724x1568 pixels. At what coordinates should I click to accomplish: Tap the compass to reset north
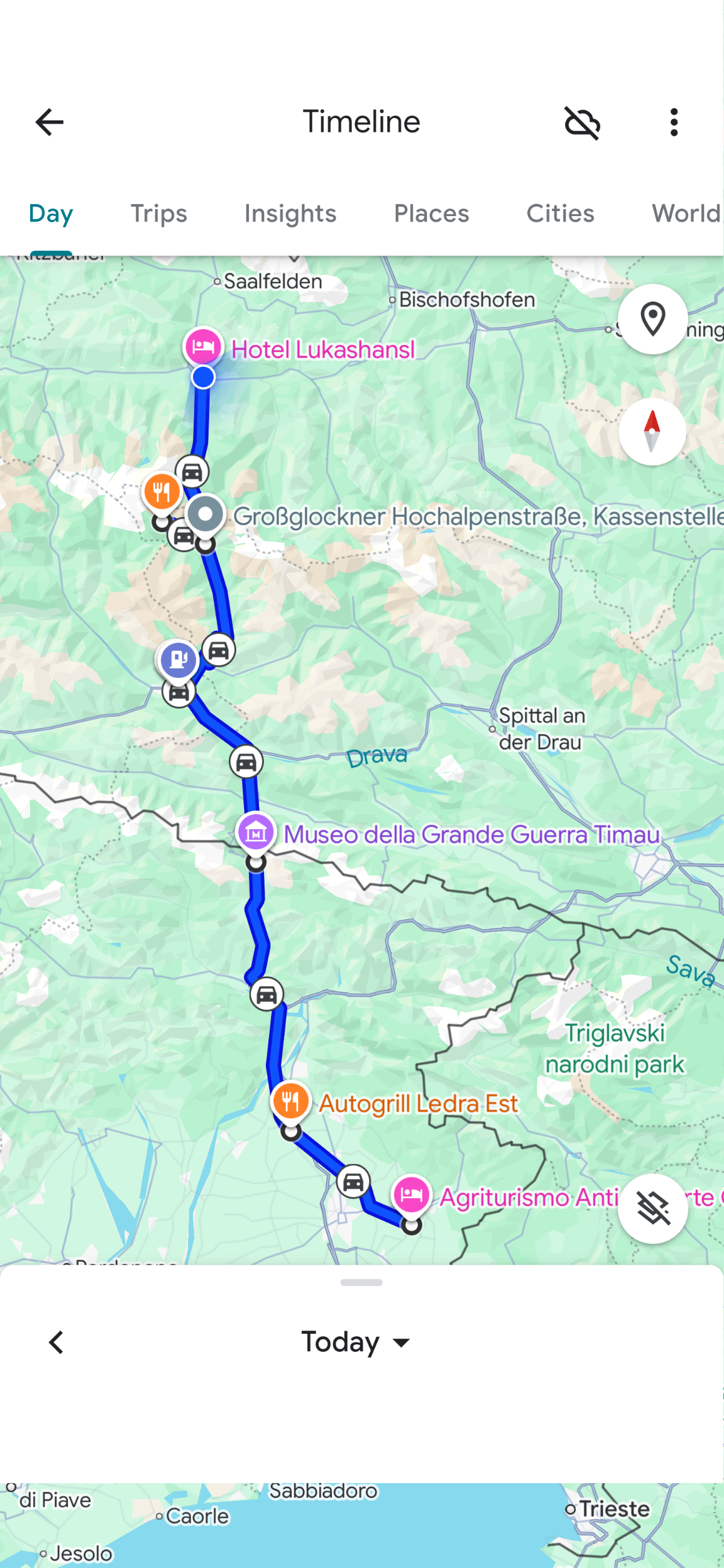[x=652, y=432]
